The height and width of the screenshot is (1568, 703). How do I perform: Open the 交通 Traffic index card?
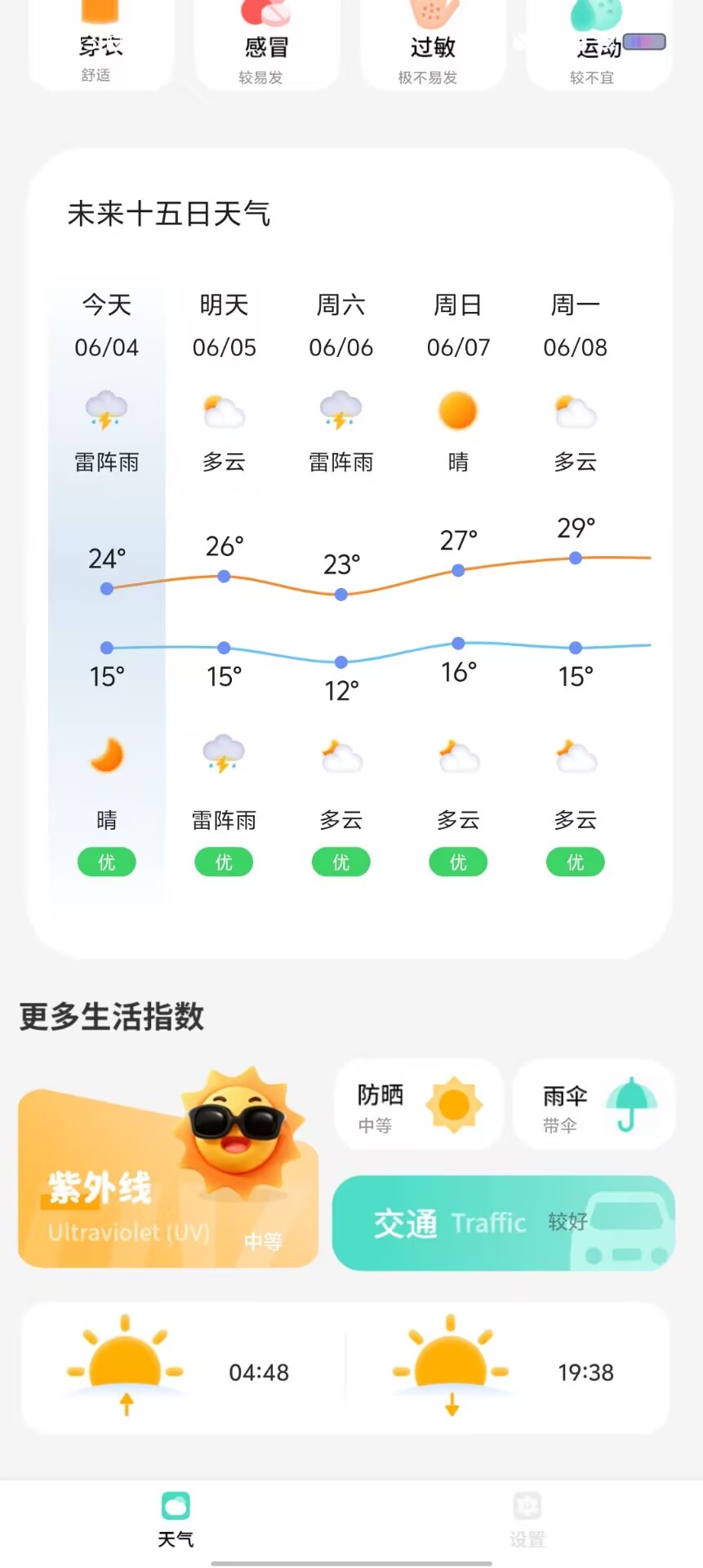(504, 1223)
